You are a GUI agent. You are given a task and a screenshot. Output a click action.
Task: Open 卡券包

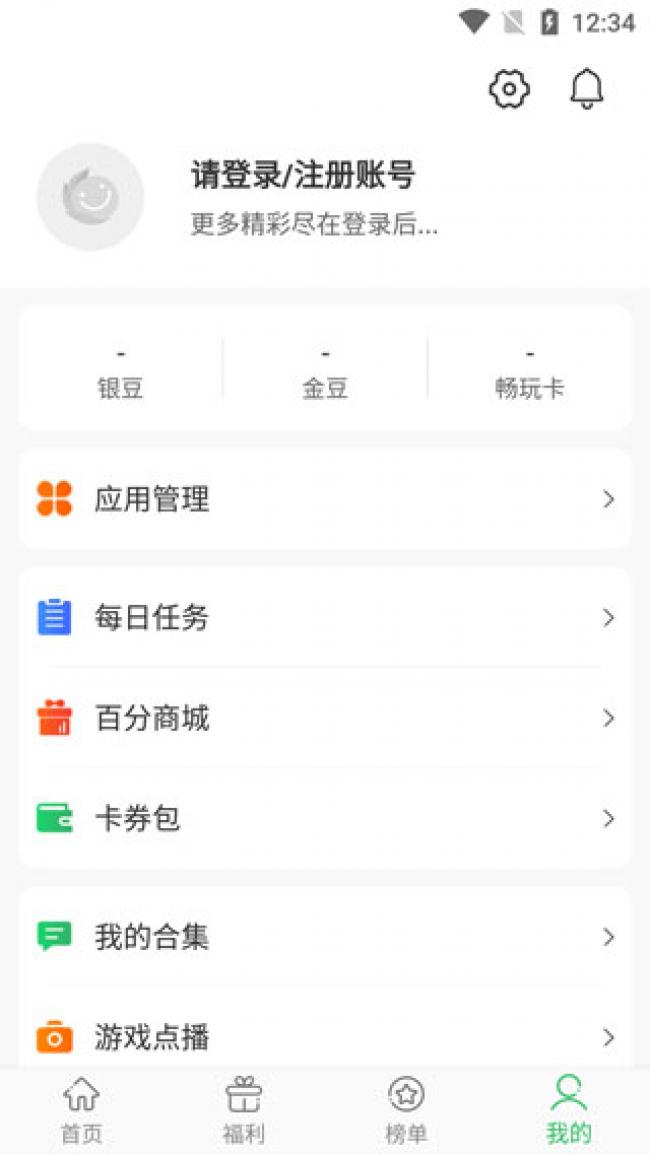[325, 819]
